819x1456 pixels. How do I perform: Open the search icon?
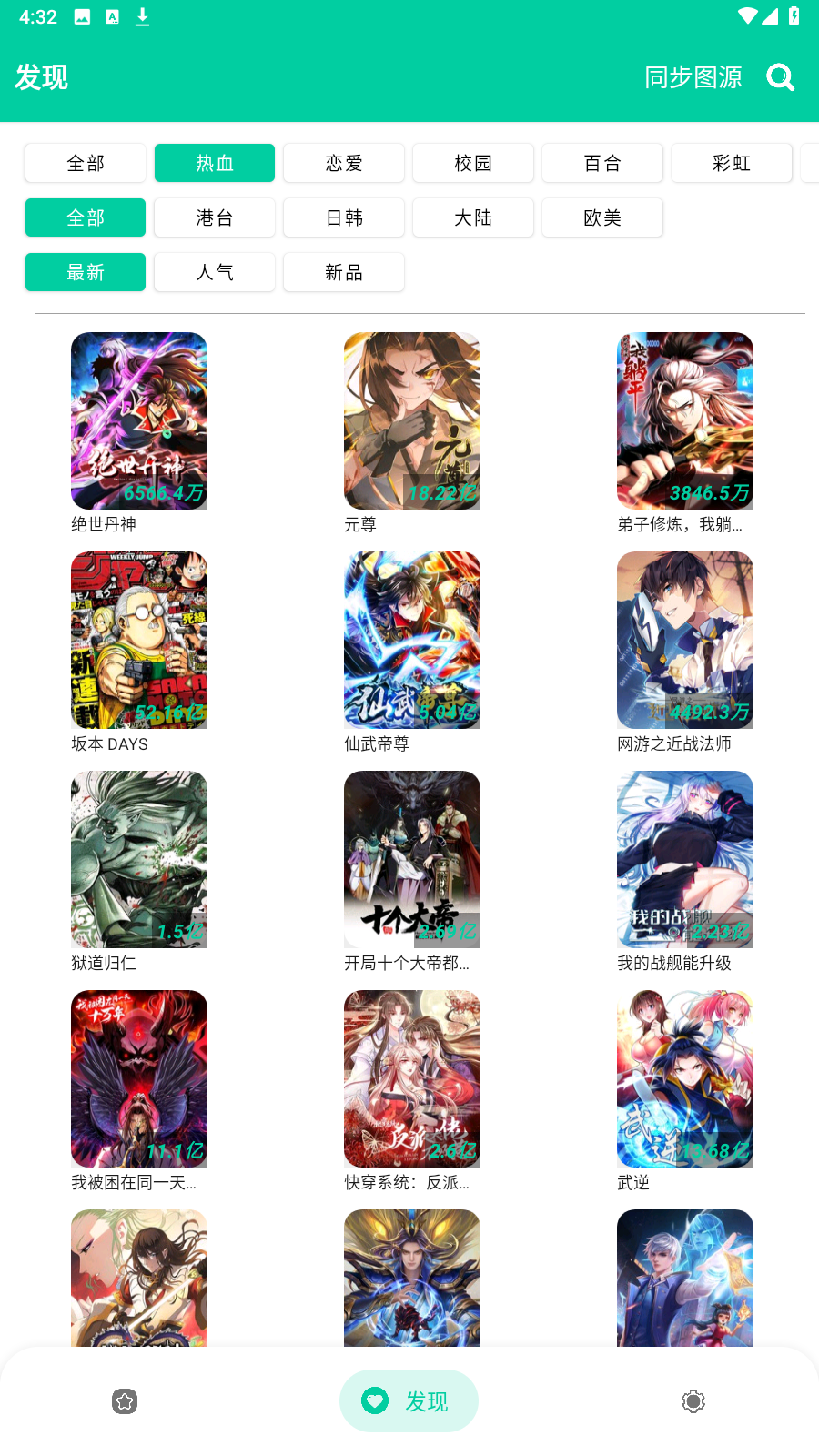pos(781,77)
